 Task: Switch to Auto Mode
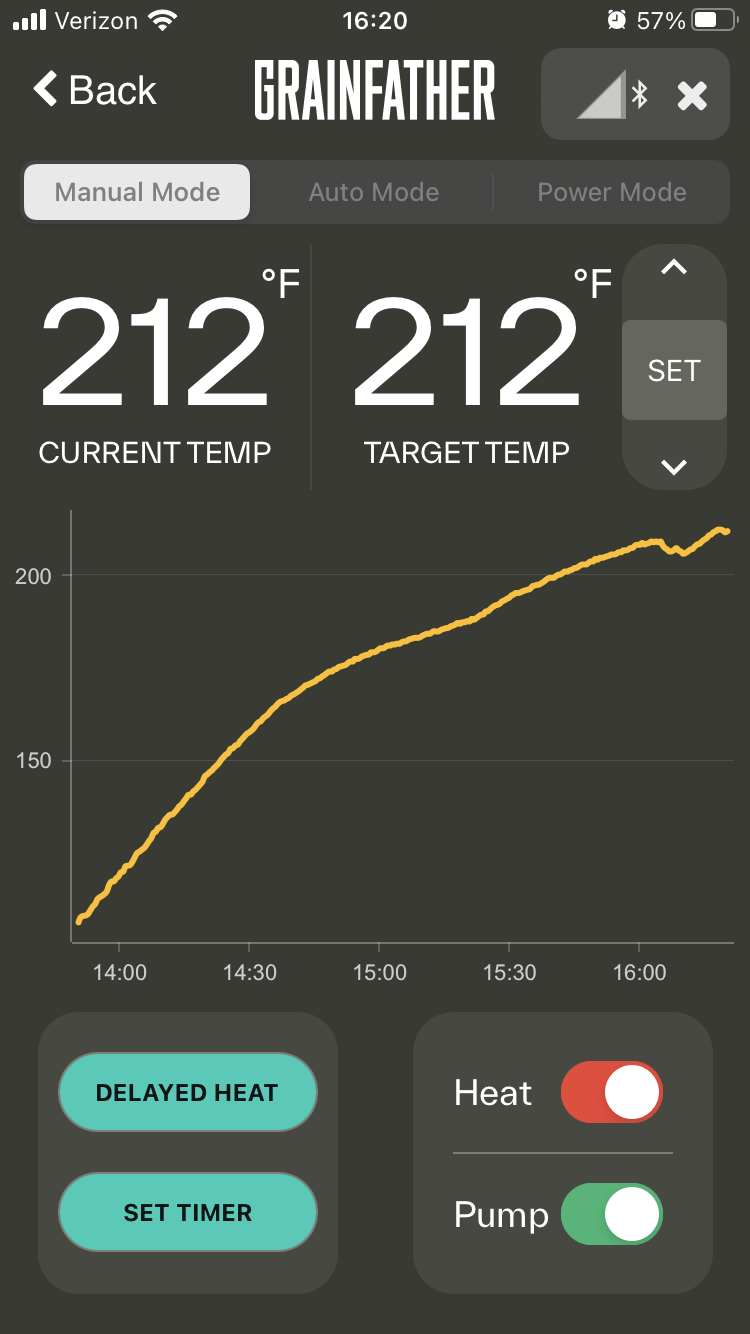pos(373,192)
